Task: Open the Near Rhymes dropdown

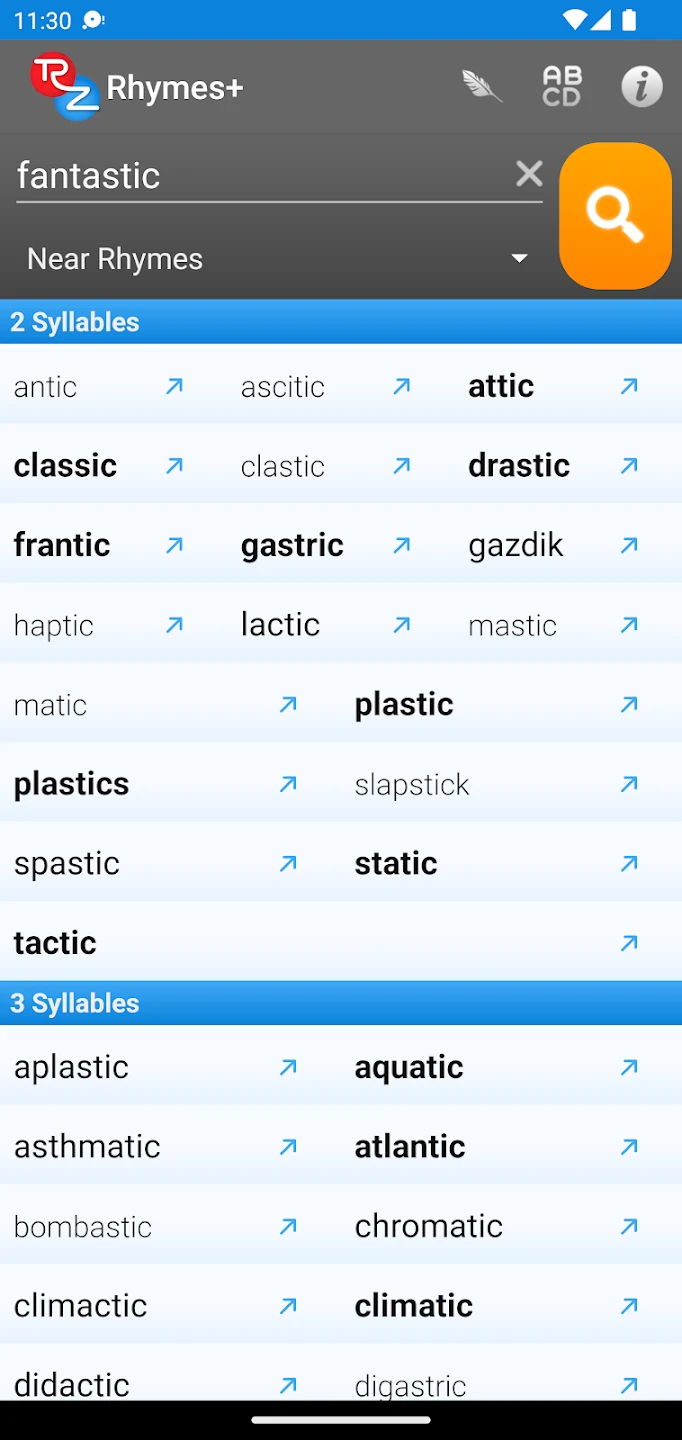Action: pos(278,259)
